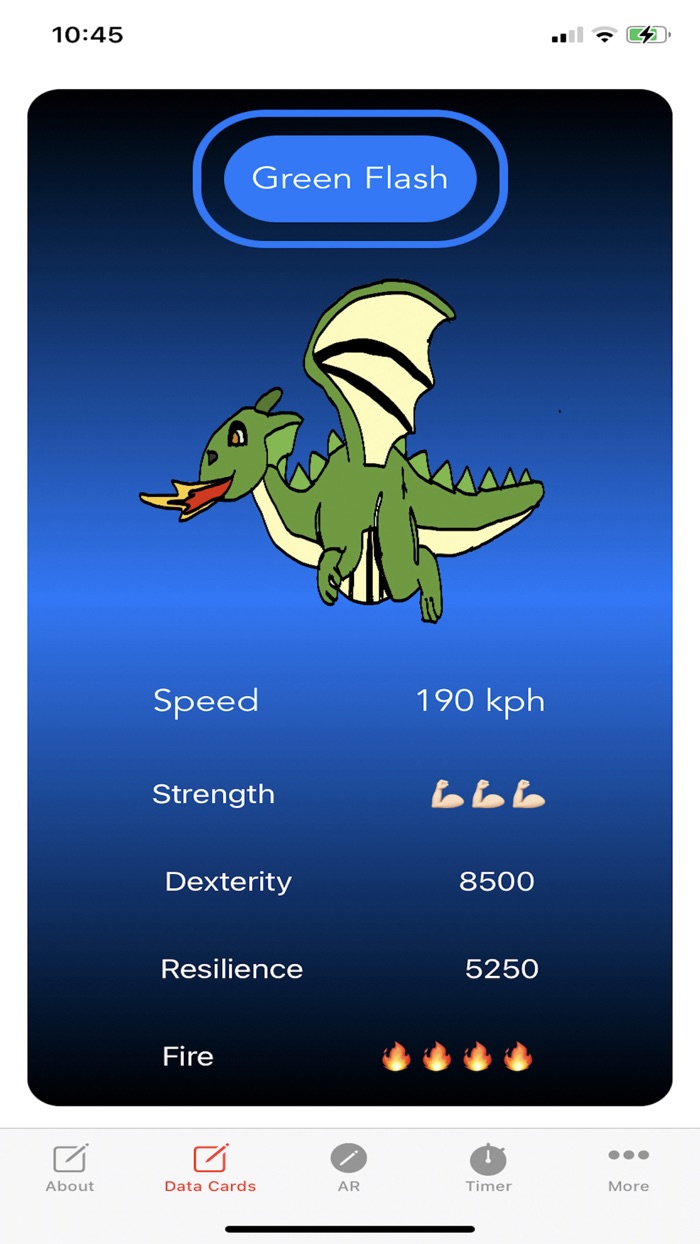Open the More tab
This screenshot has width=700, height=1244.
coord(628,1168)
